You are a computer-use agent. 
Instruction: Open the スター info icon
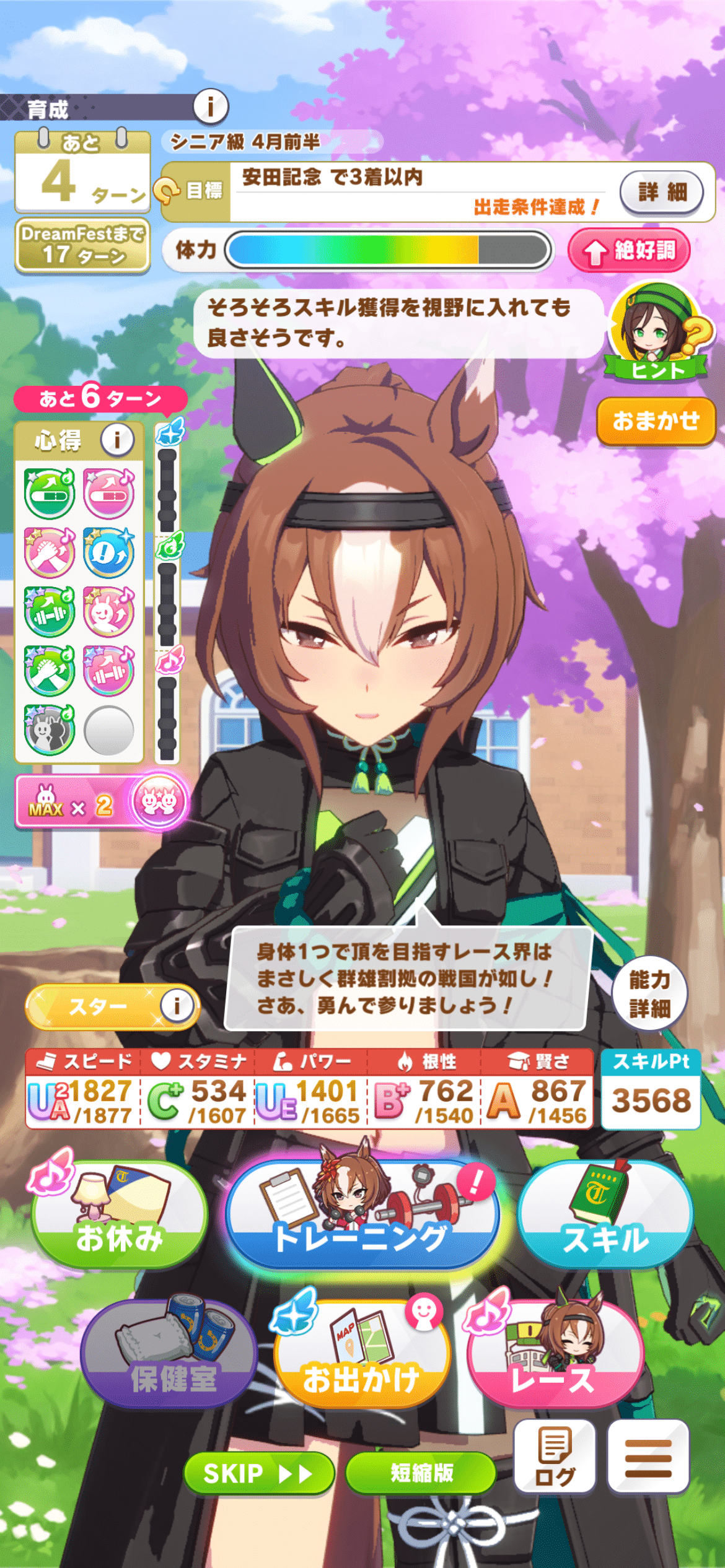(177, 1005)
